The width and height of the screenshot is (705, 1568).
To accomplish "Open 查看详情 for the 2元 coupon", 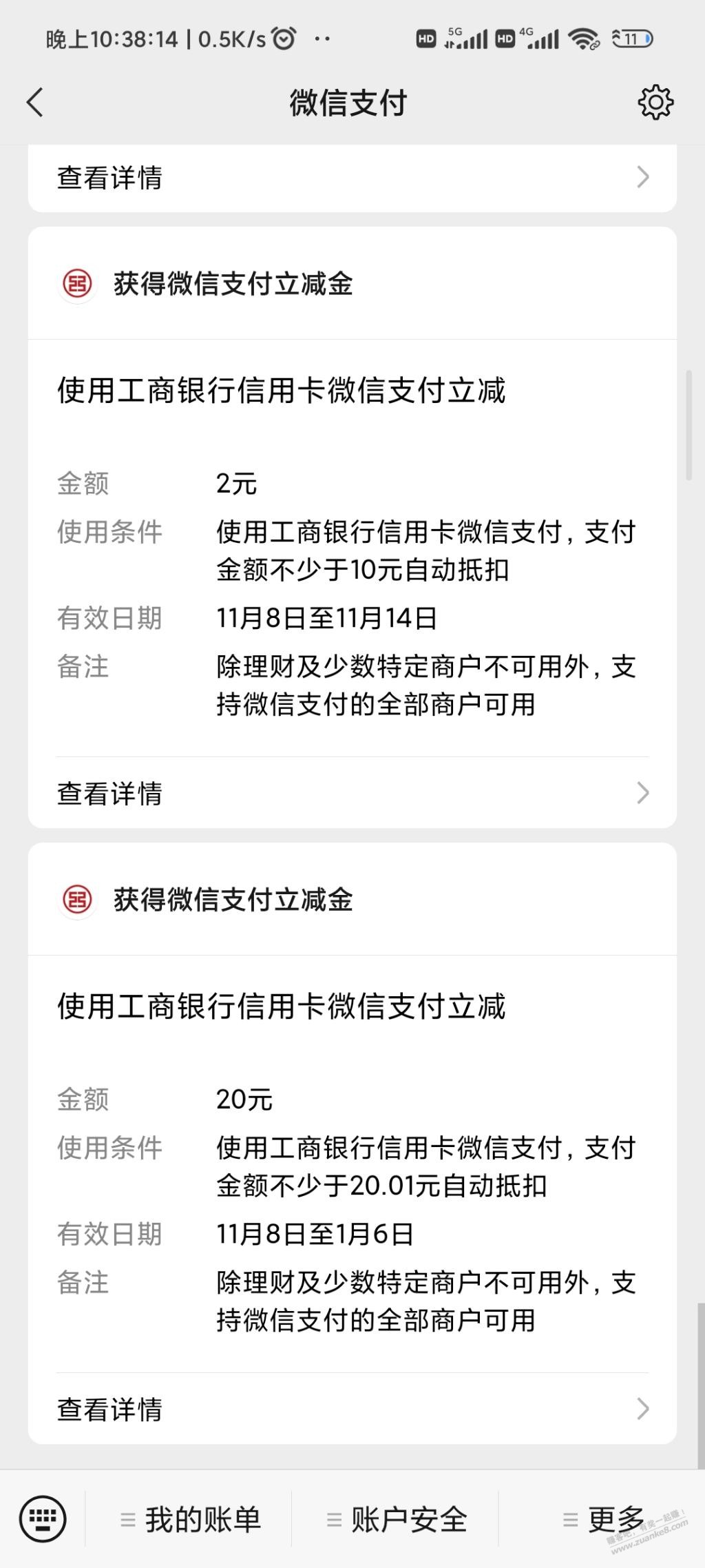I will click(x=352, y=793).
